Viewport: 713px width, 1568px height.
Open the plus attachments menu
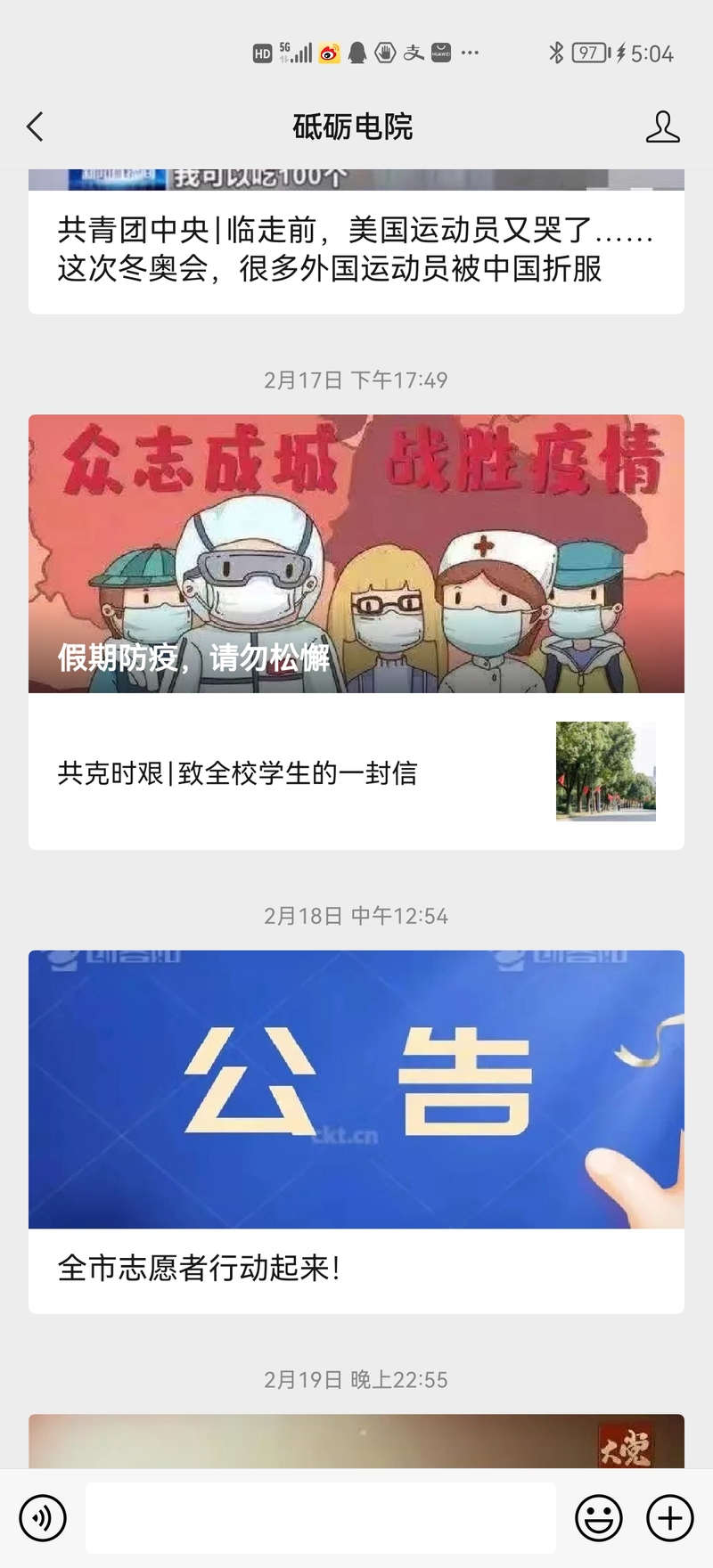point(669,1517)
